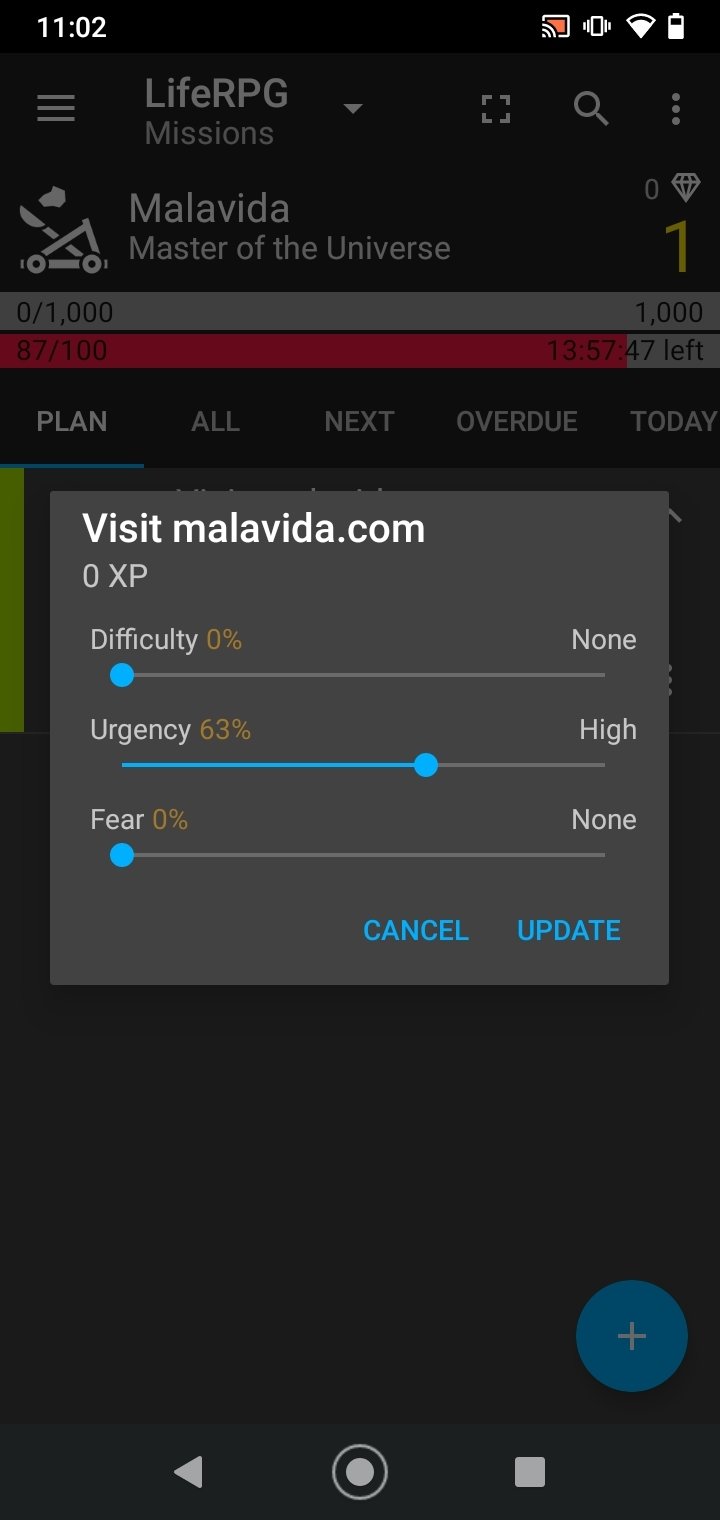Go back with the system back button
This screenshot has height=1520, width=720.
coord(188,1471)
